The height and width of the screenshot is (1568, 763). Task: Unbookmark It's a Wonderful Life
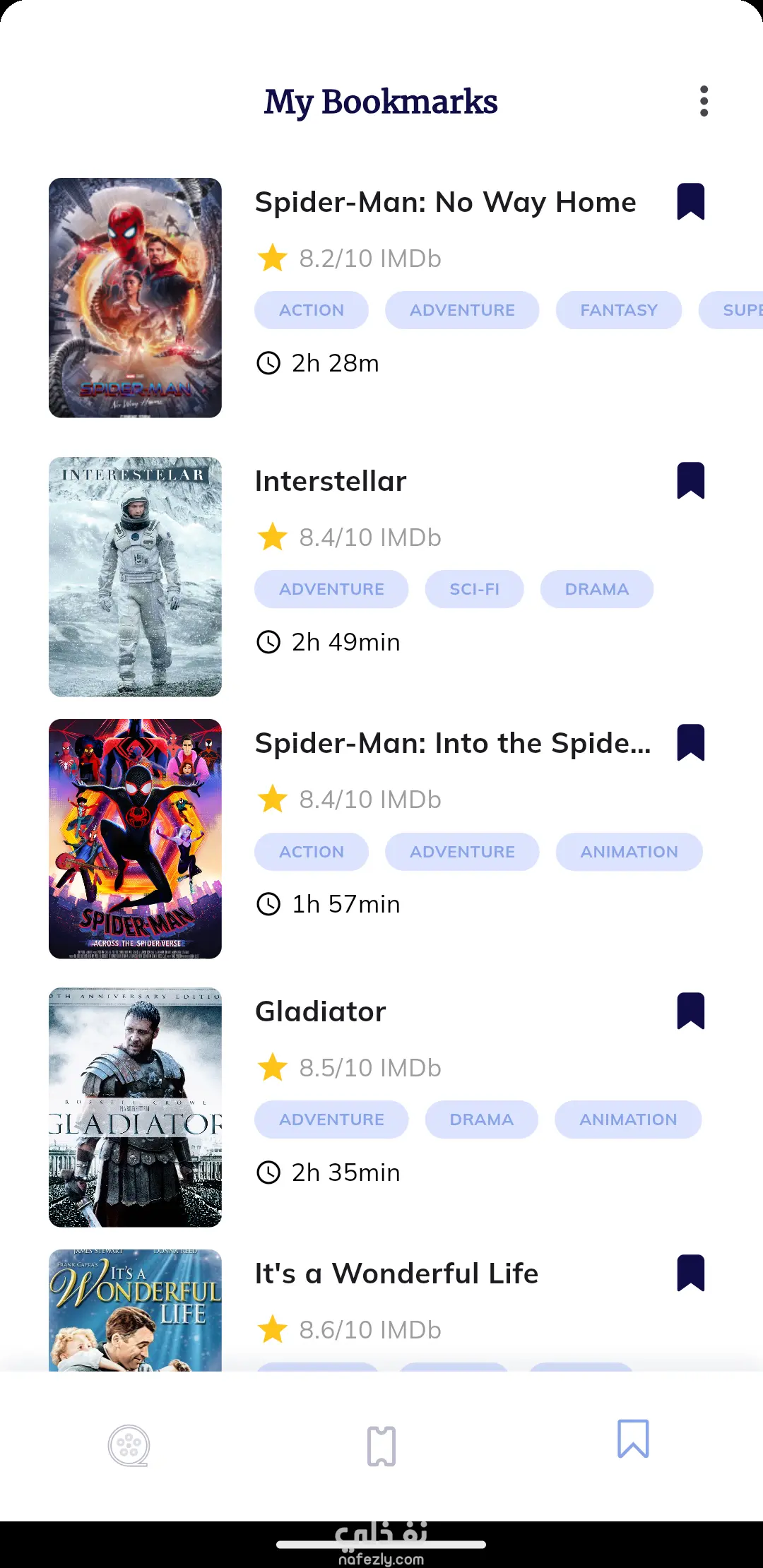[x=691, y=1273]
